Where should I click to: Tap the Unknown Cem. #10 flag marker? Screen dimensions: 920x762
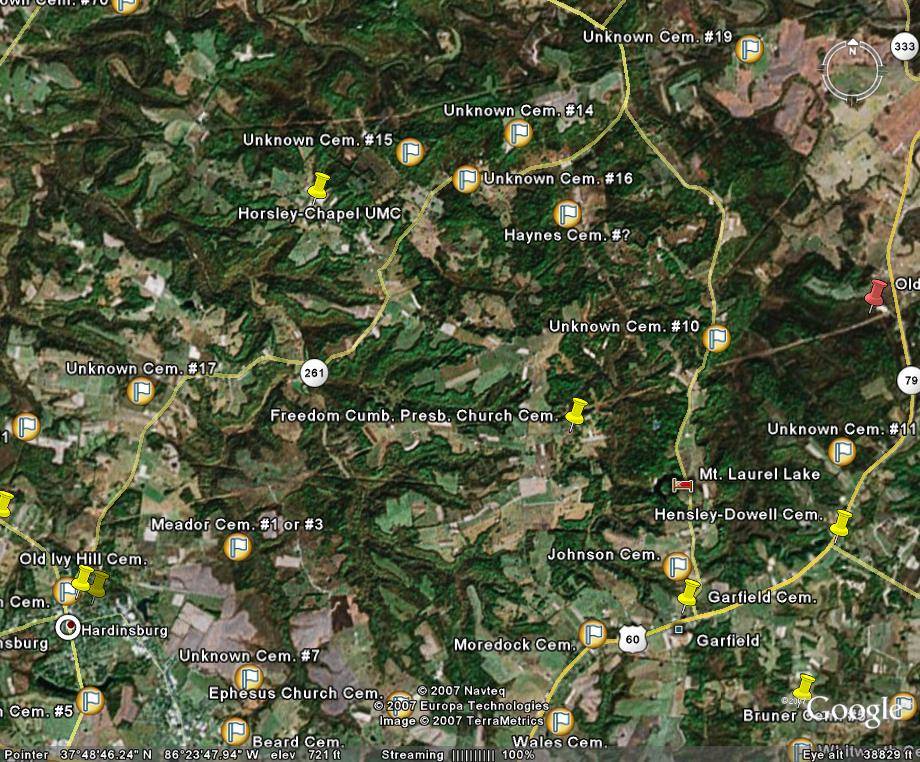(715, 338)
